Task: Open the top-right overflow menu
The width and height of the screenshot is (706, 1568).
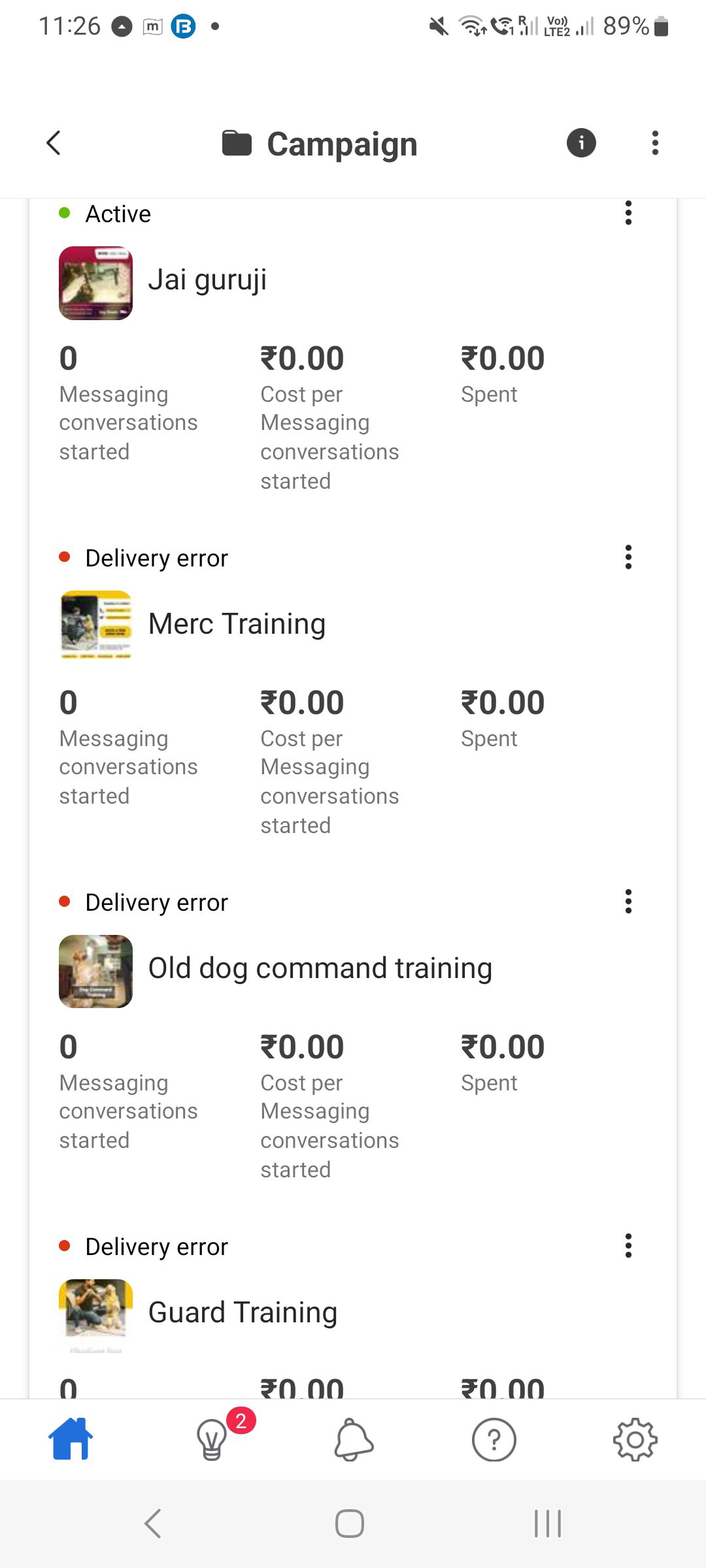Action: pos(654,142)
